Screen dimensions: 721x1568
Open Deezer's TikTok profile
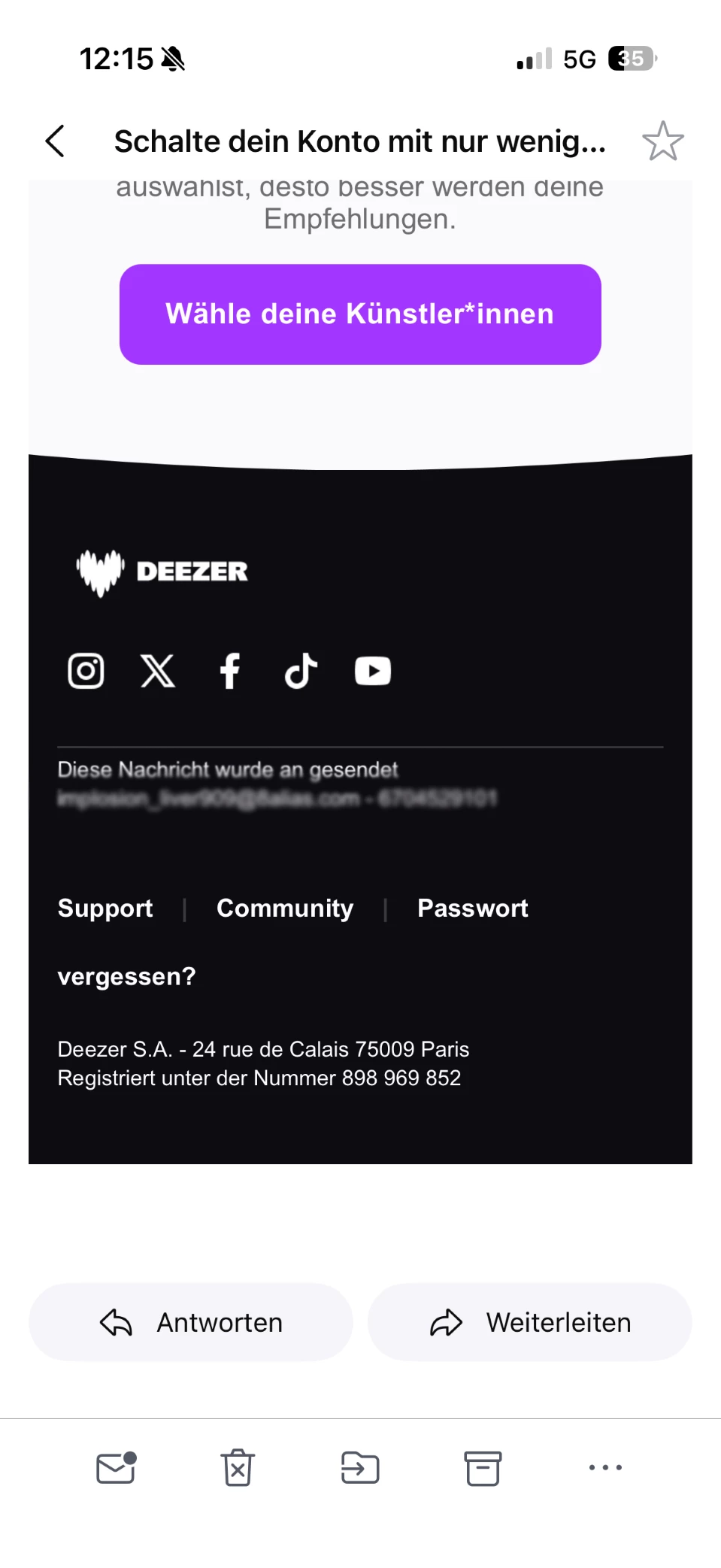[301, 671]
